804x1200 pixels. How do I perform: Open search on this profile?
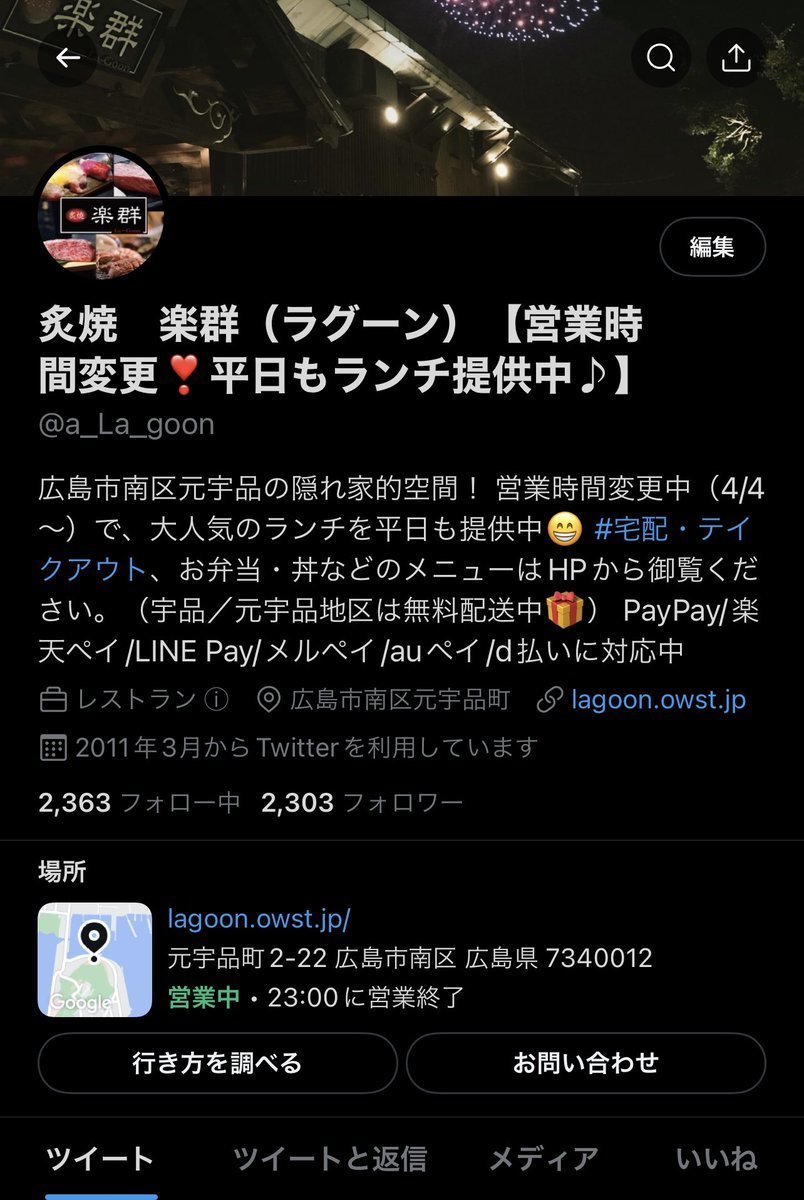[x=661, y=59]
